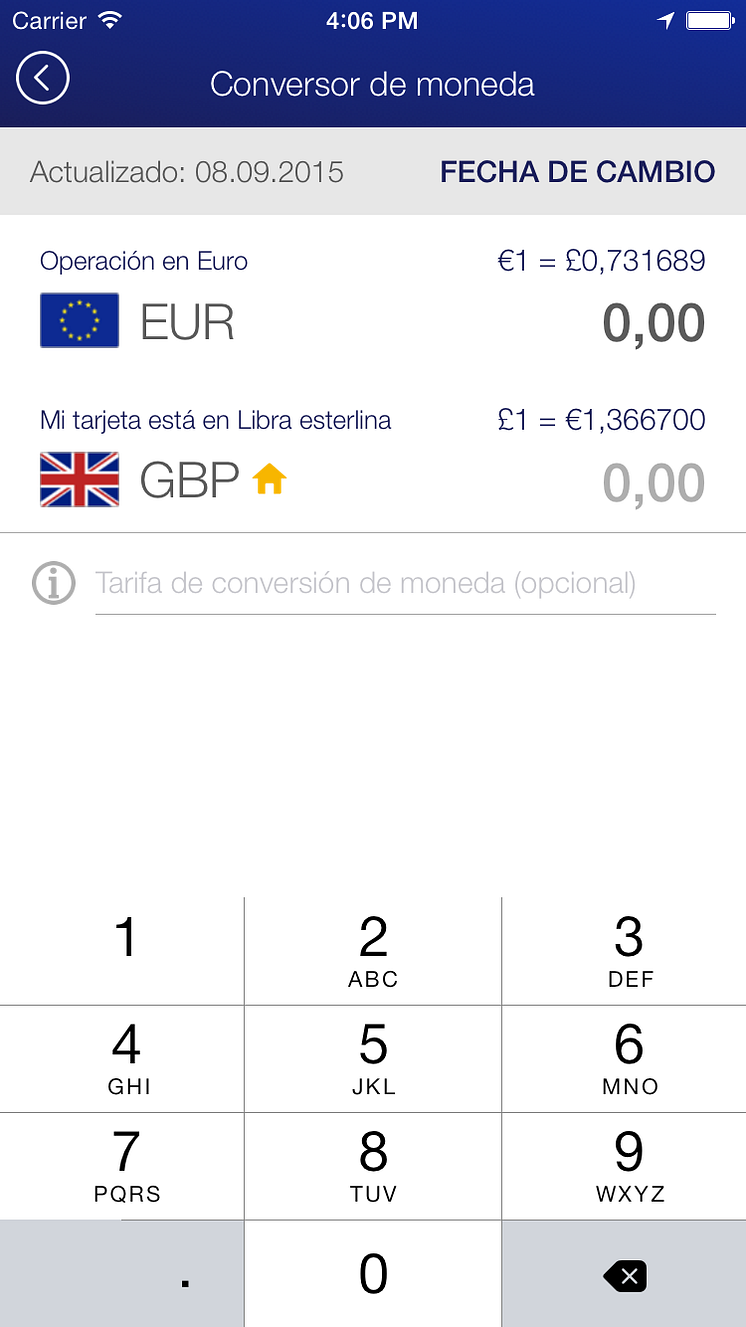
Task: Focus the Tarifa de conversión de moneda field
Action: [x=405, y=584]
